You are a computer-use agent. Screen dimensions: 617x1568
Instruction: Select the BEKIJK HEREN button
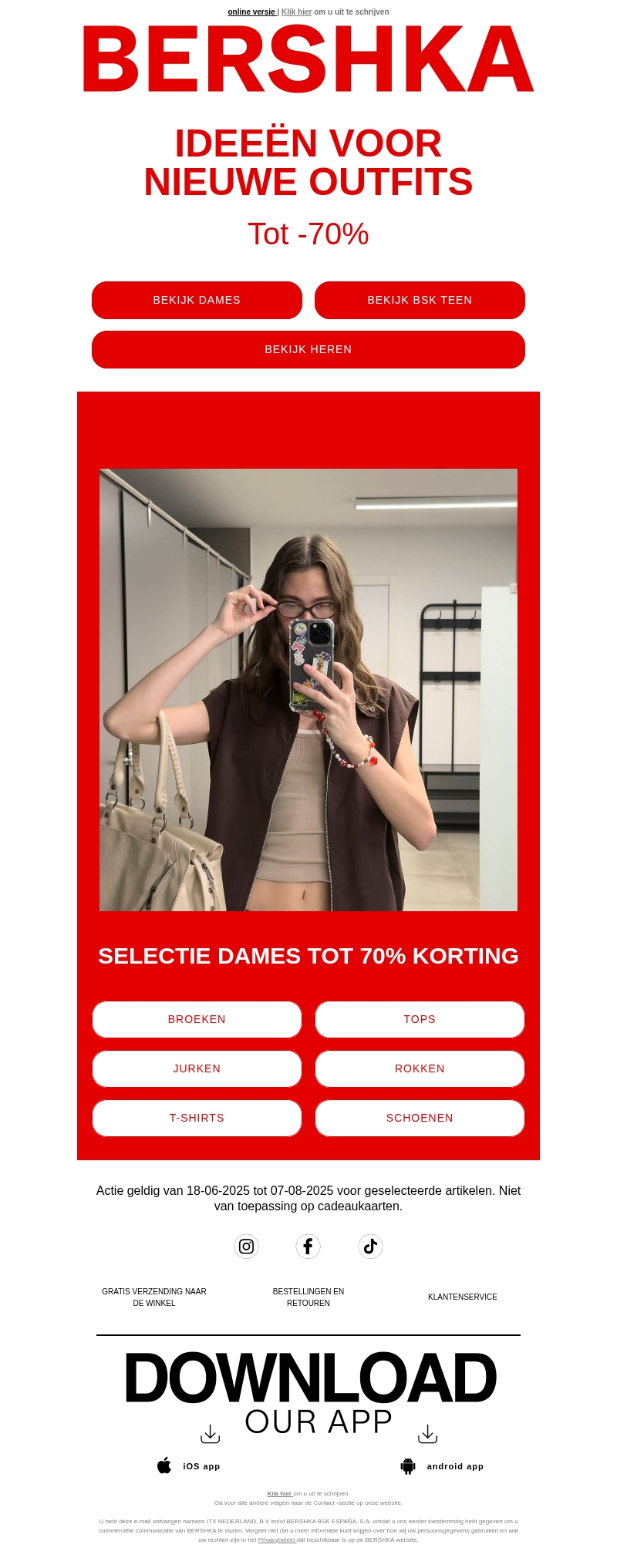coord(308,349)
